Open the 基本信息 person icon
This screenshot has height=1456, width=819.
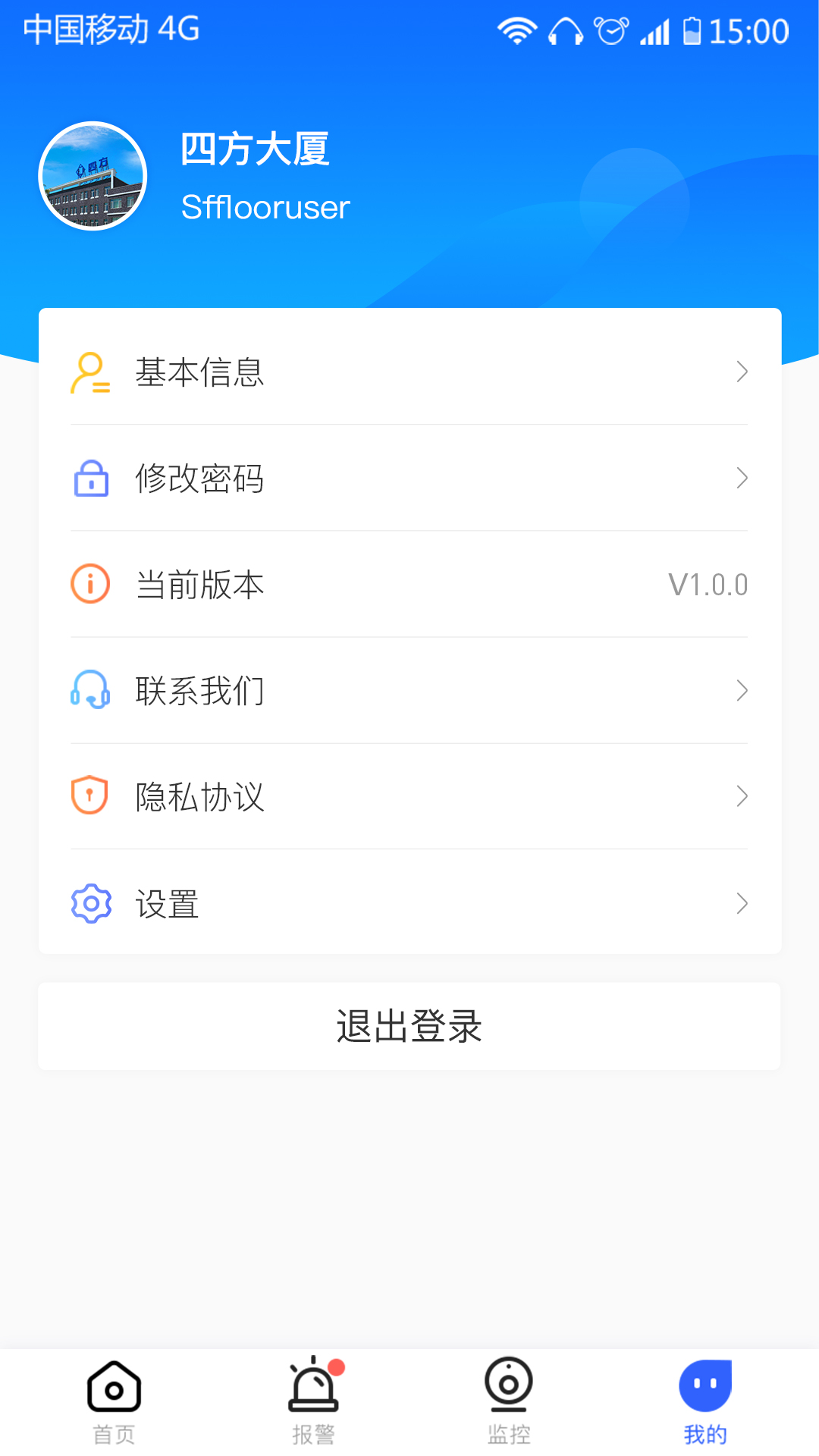[x=89, y=372]
